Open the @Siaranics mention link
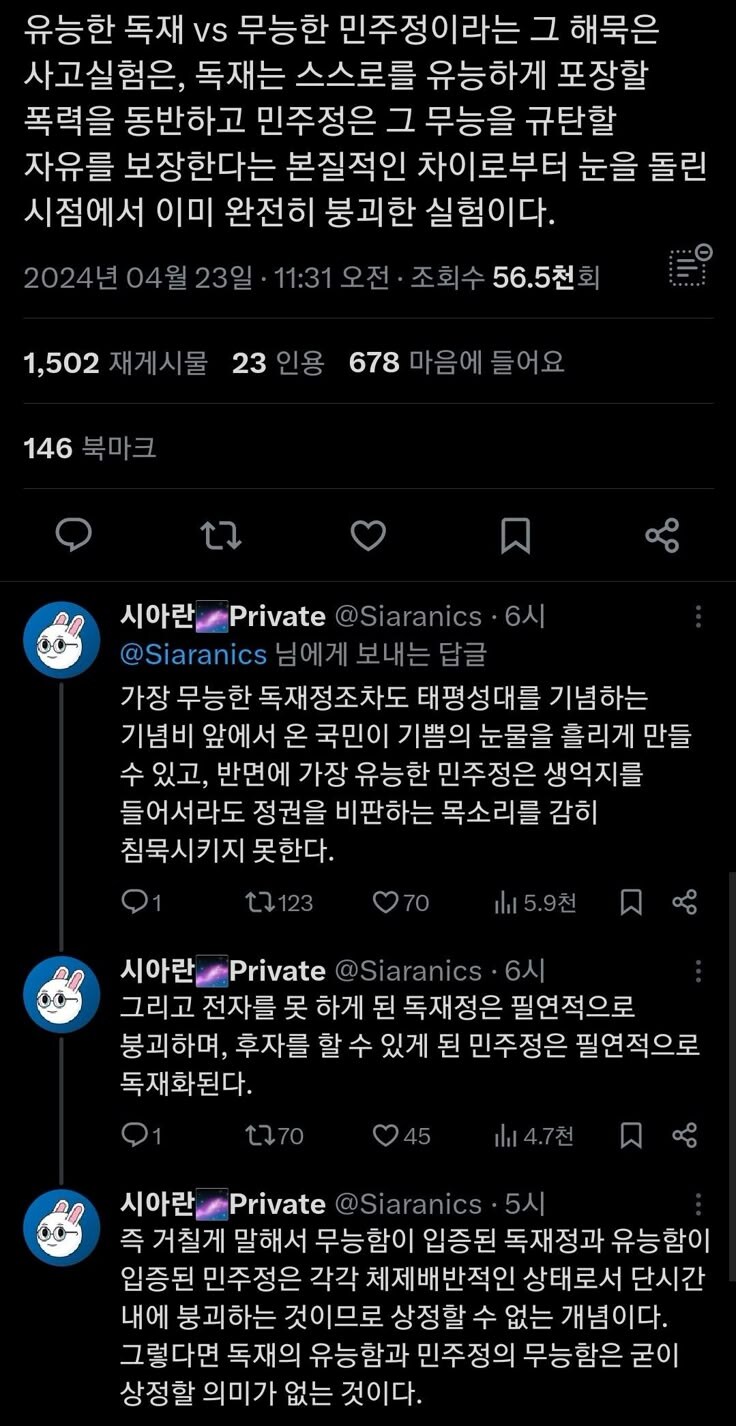 (x=193, y=654)
